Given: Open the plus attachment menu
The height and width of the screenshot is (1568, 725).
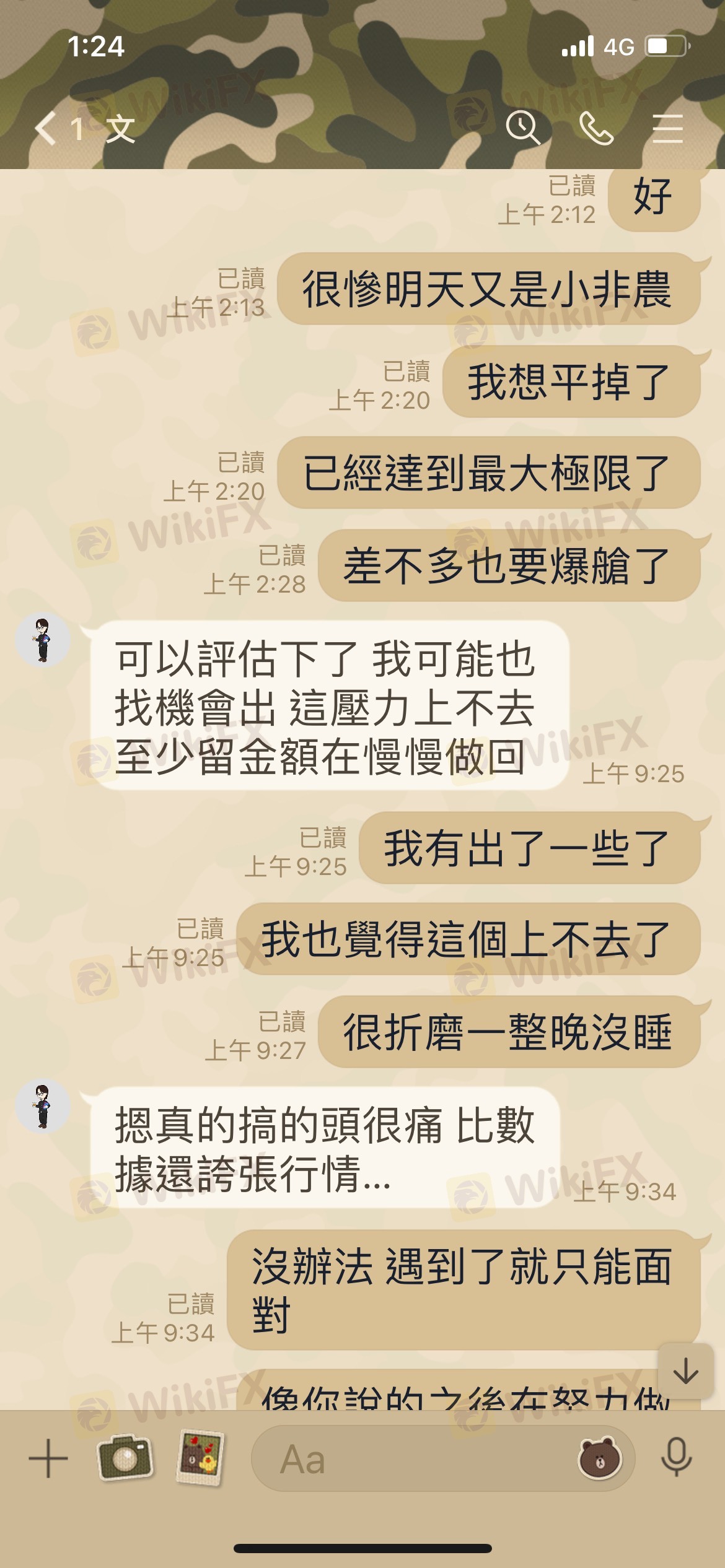Looking at the screenshot, I should [48, 1458].
